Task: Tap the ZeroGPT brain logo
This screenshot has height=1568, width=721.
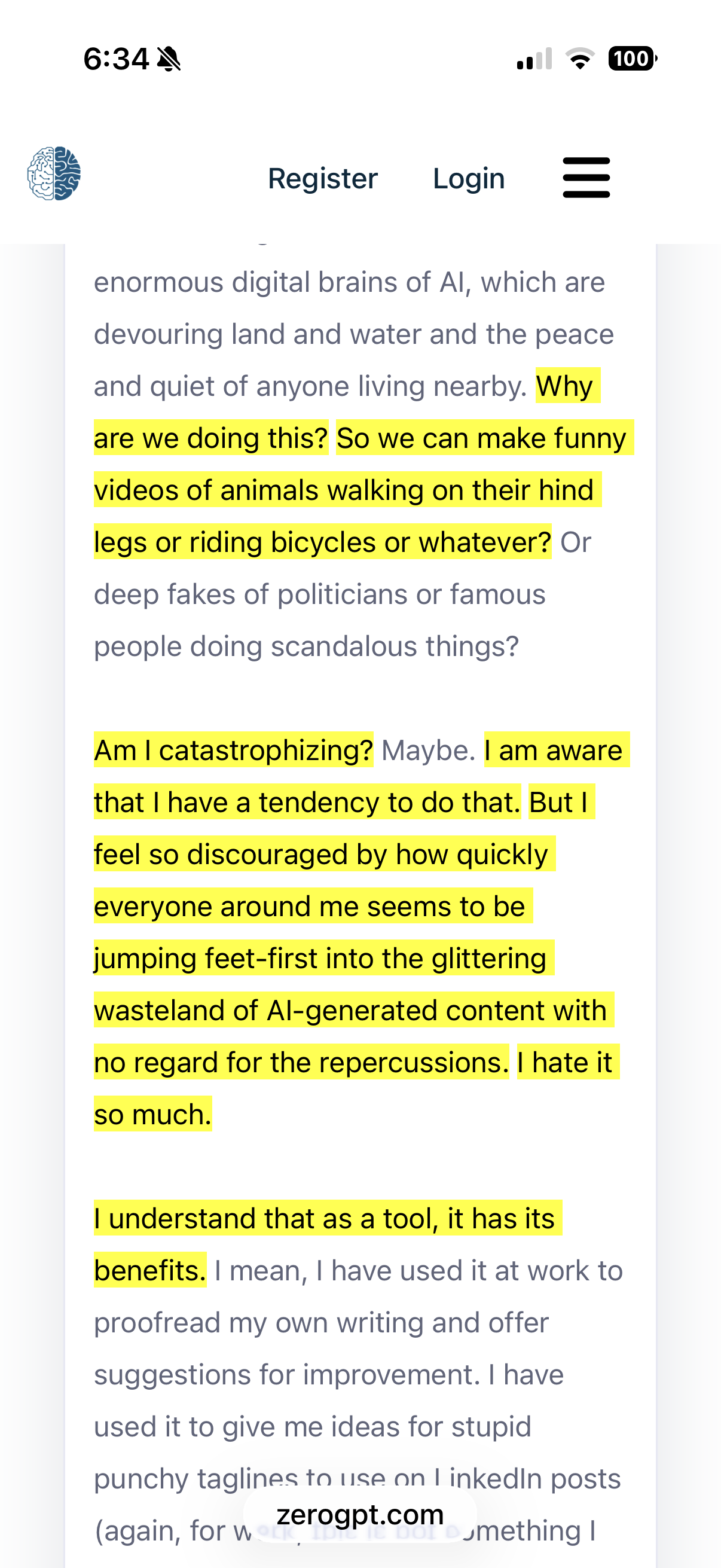Action: click(x=54, y=173)
